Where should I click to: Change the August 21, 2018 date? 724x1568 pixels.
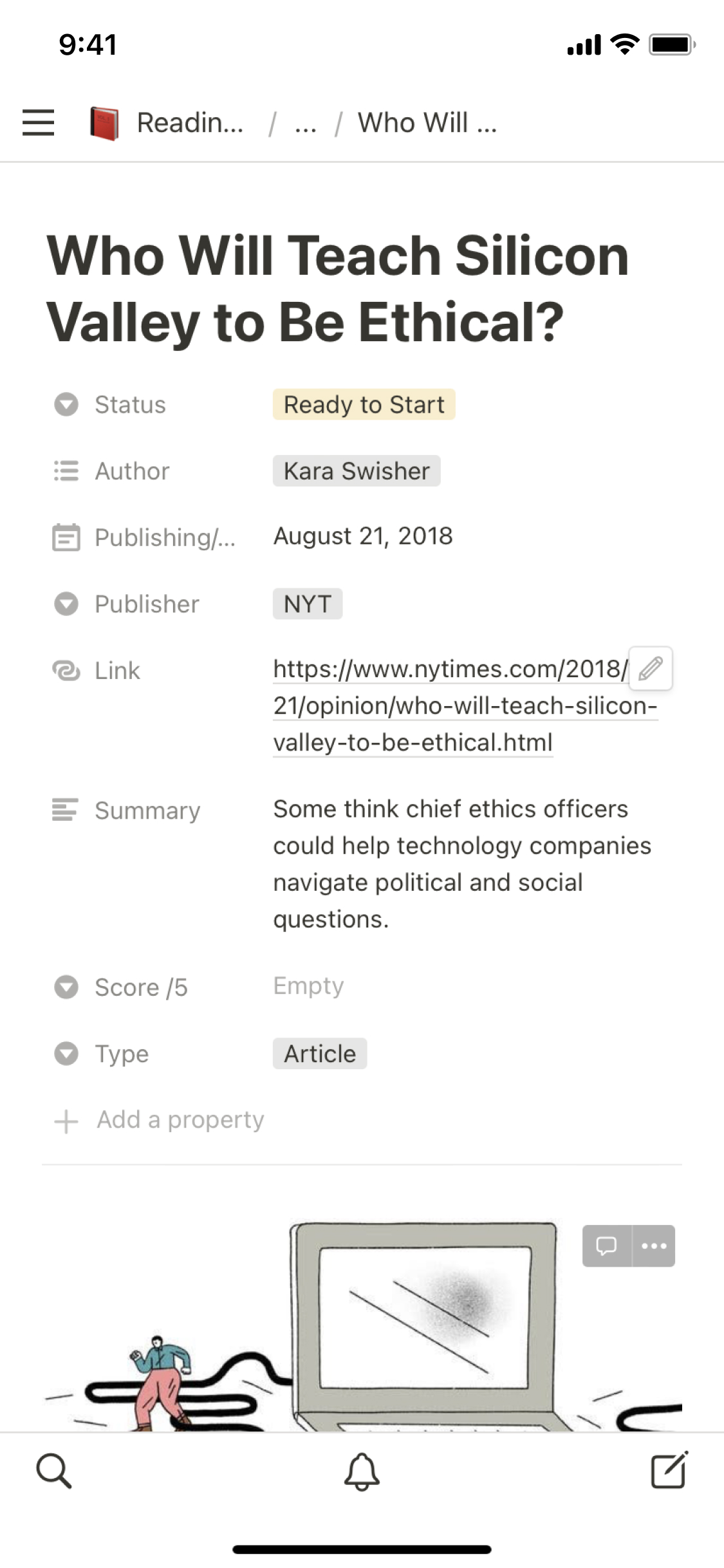point(362,536)
